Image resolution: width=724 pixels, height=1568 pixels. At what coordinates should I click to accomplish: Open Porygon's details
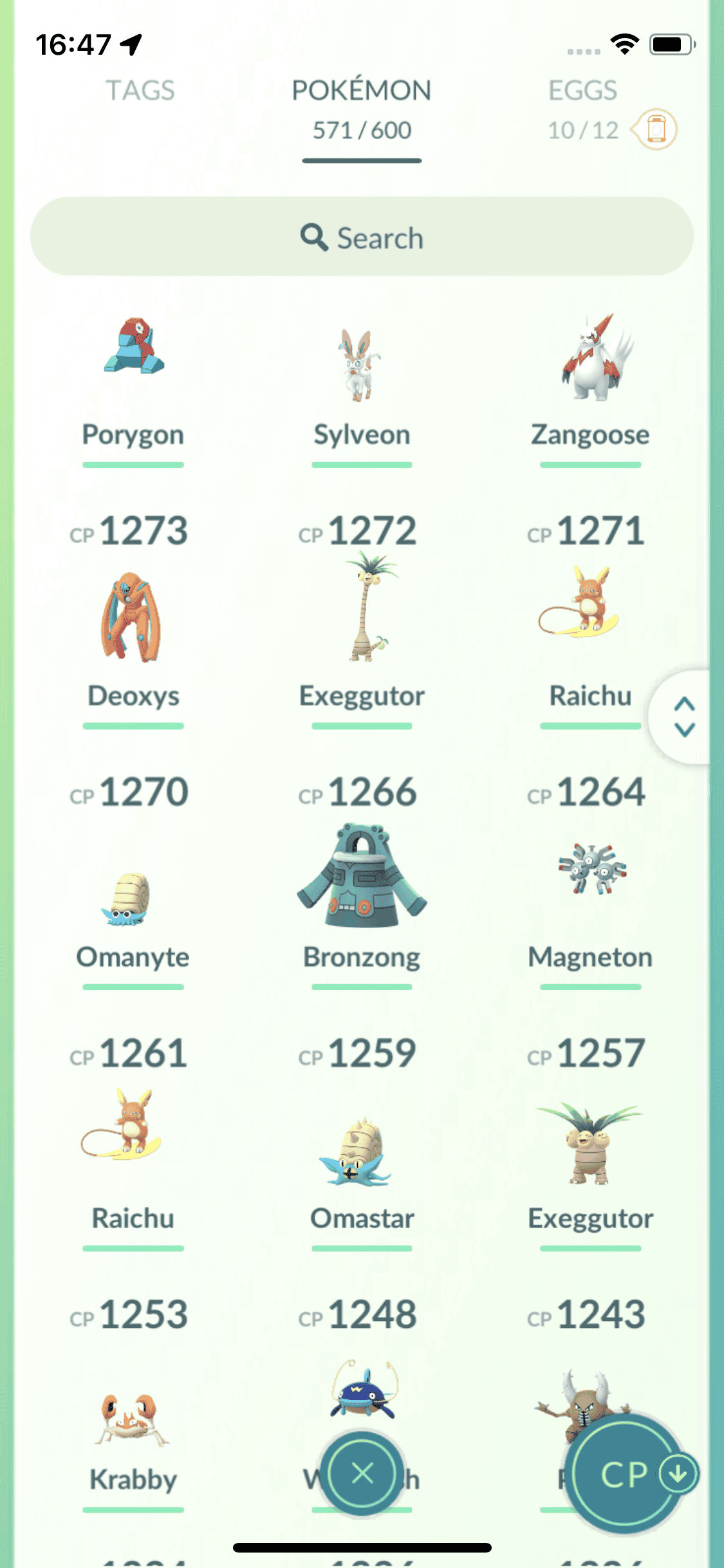point(133,360)
